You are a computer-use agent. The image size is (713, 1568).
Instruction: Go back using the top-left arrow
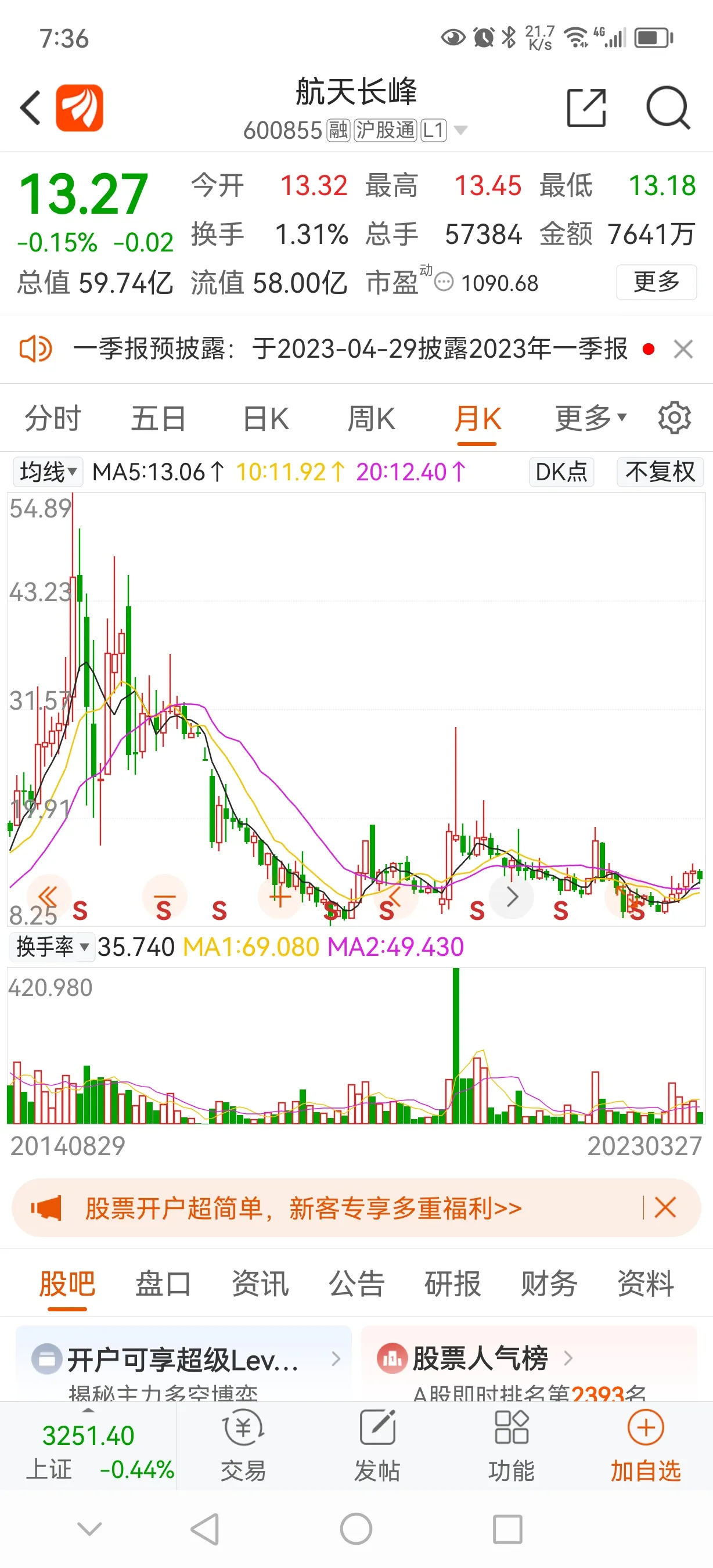click(30, 109)
